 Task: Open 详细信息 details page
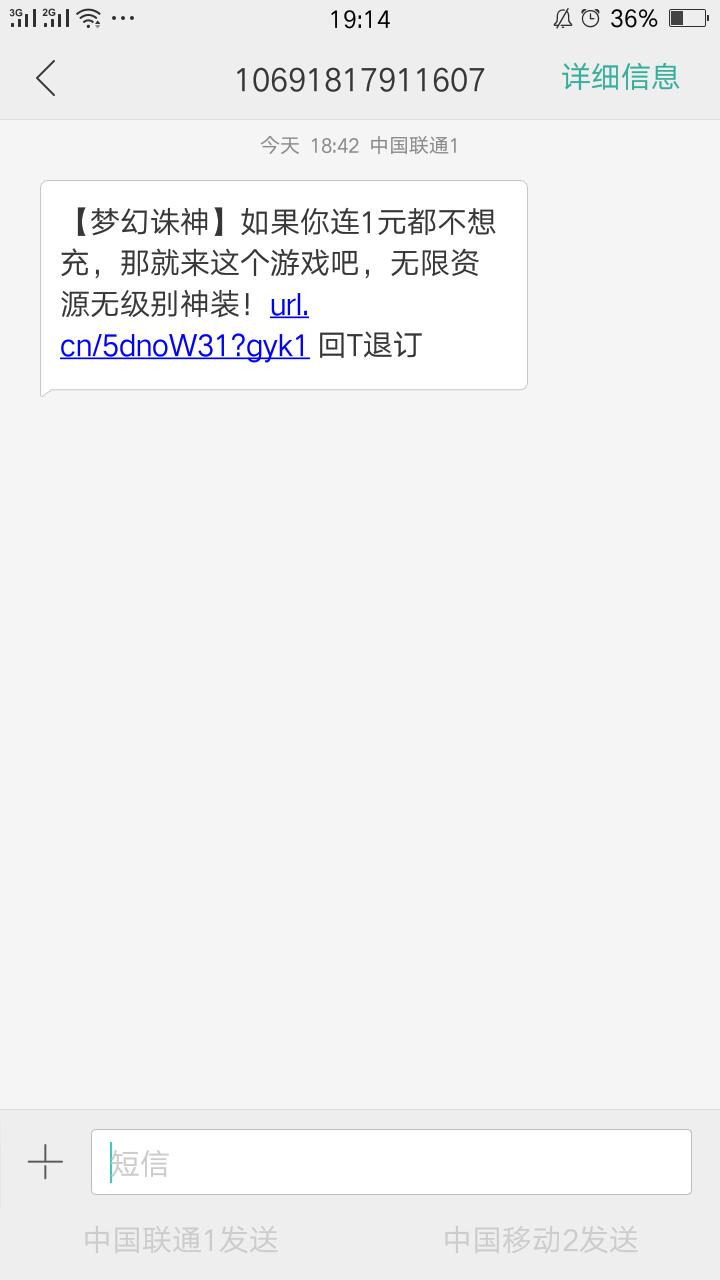coord(620,77)
